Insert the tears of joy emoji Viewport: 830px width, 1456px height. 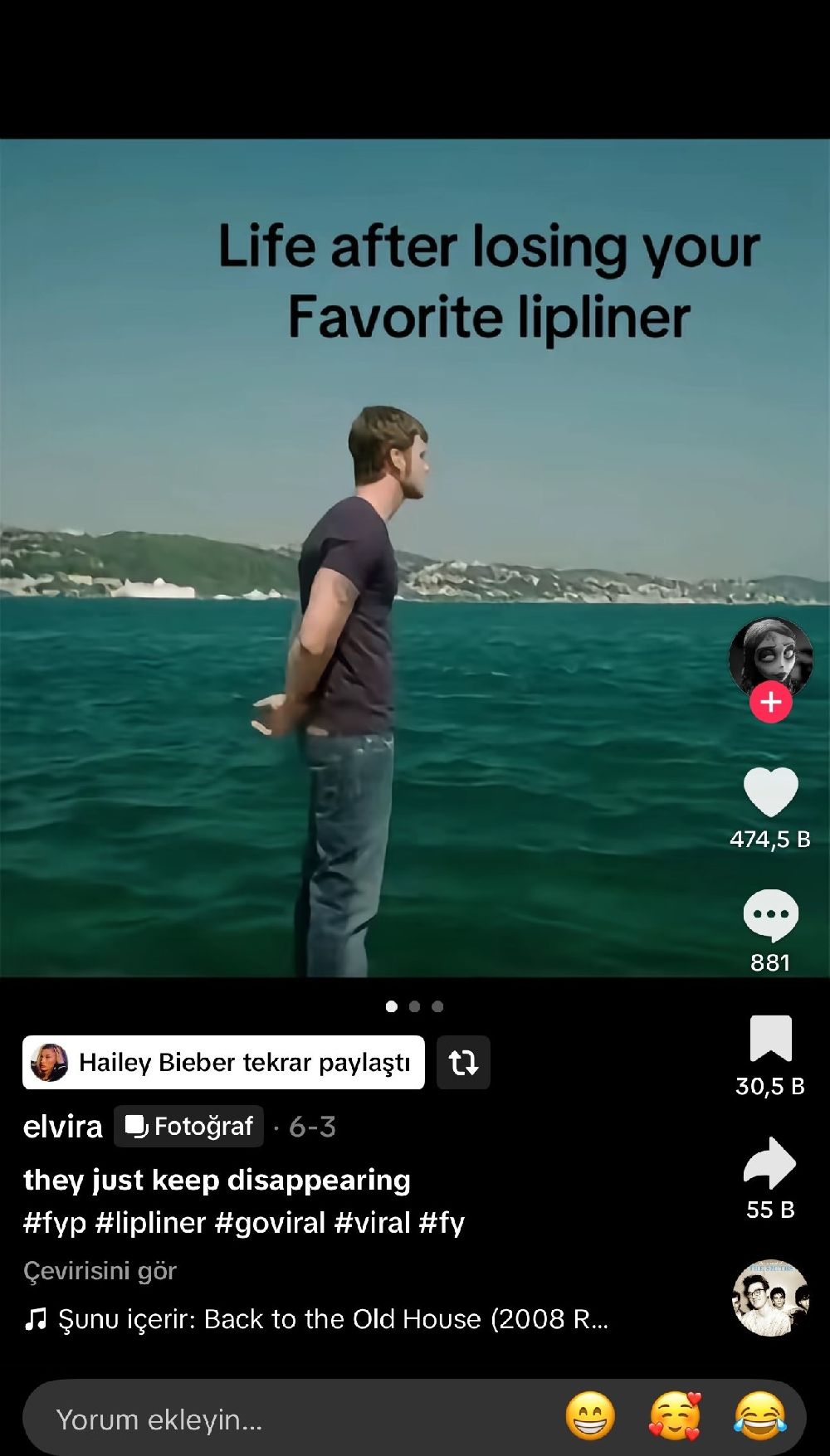click(759, 1416)
